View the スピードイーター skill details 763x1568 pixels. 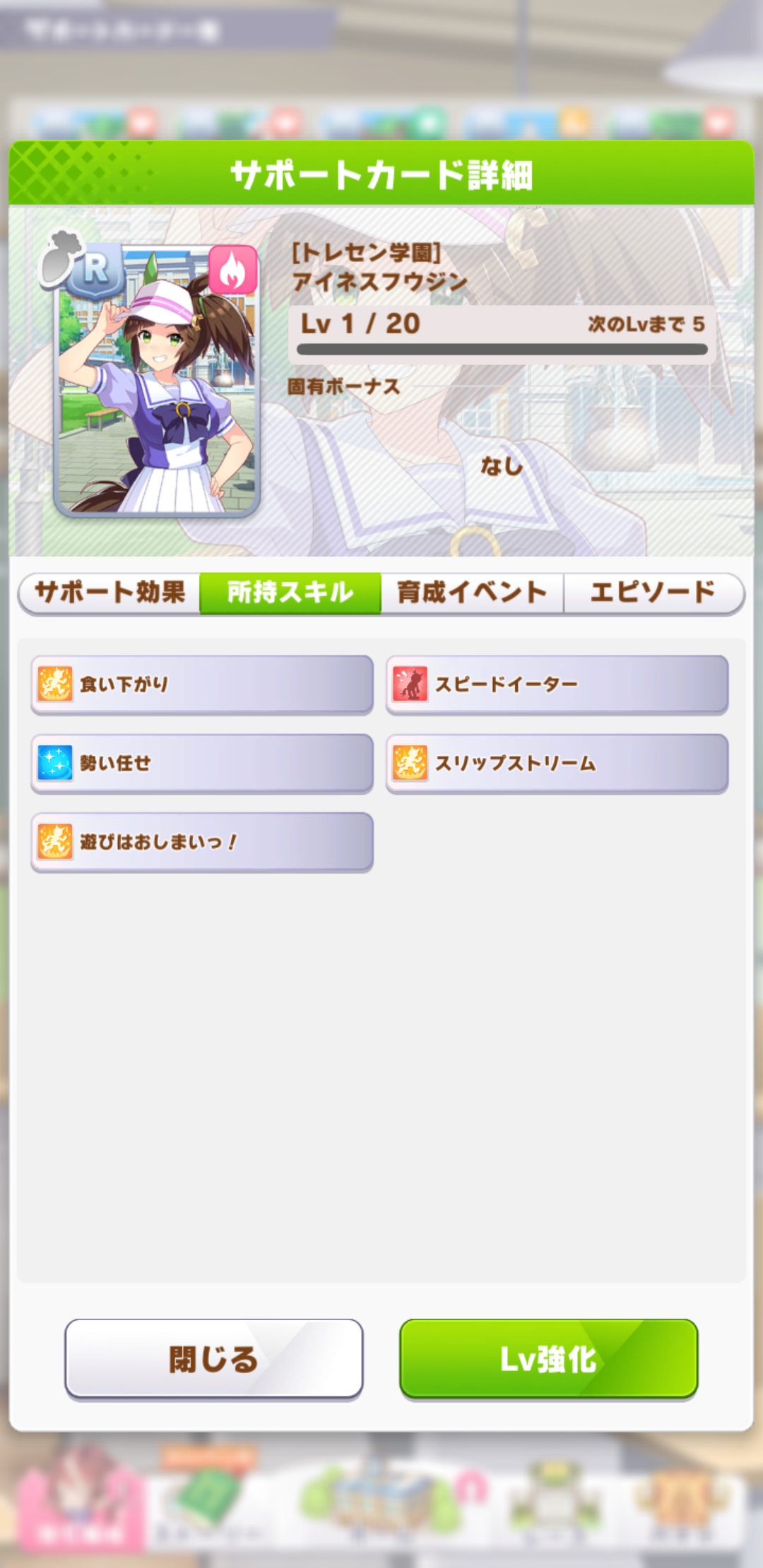point(557,684)
